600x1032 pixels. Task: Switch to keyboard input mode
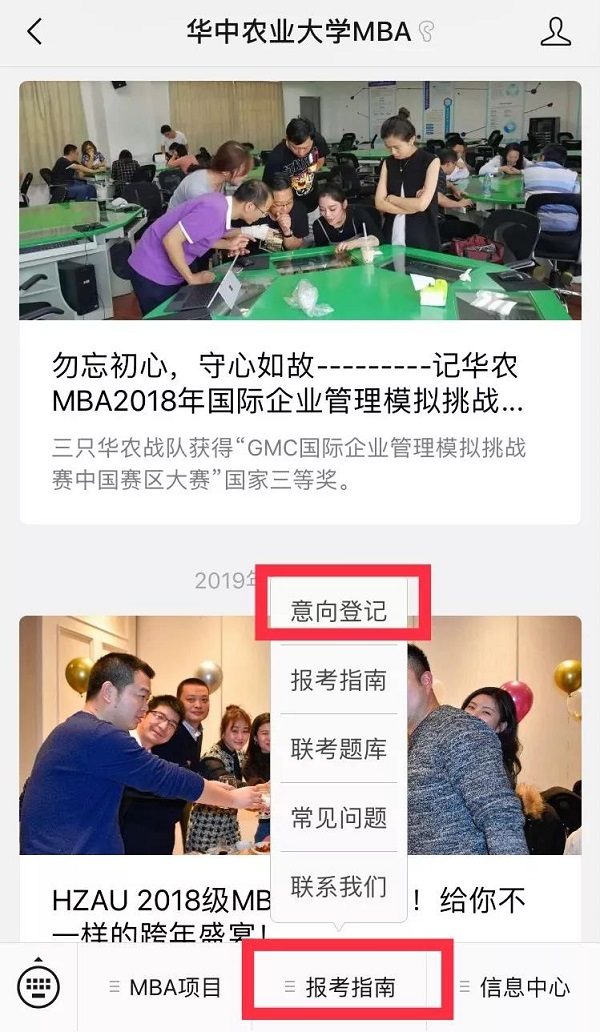pos(39,987)
